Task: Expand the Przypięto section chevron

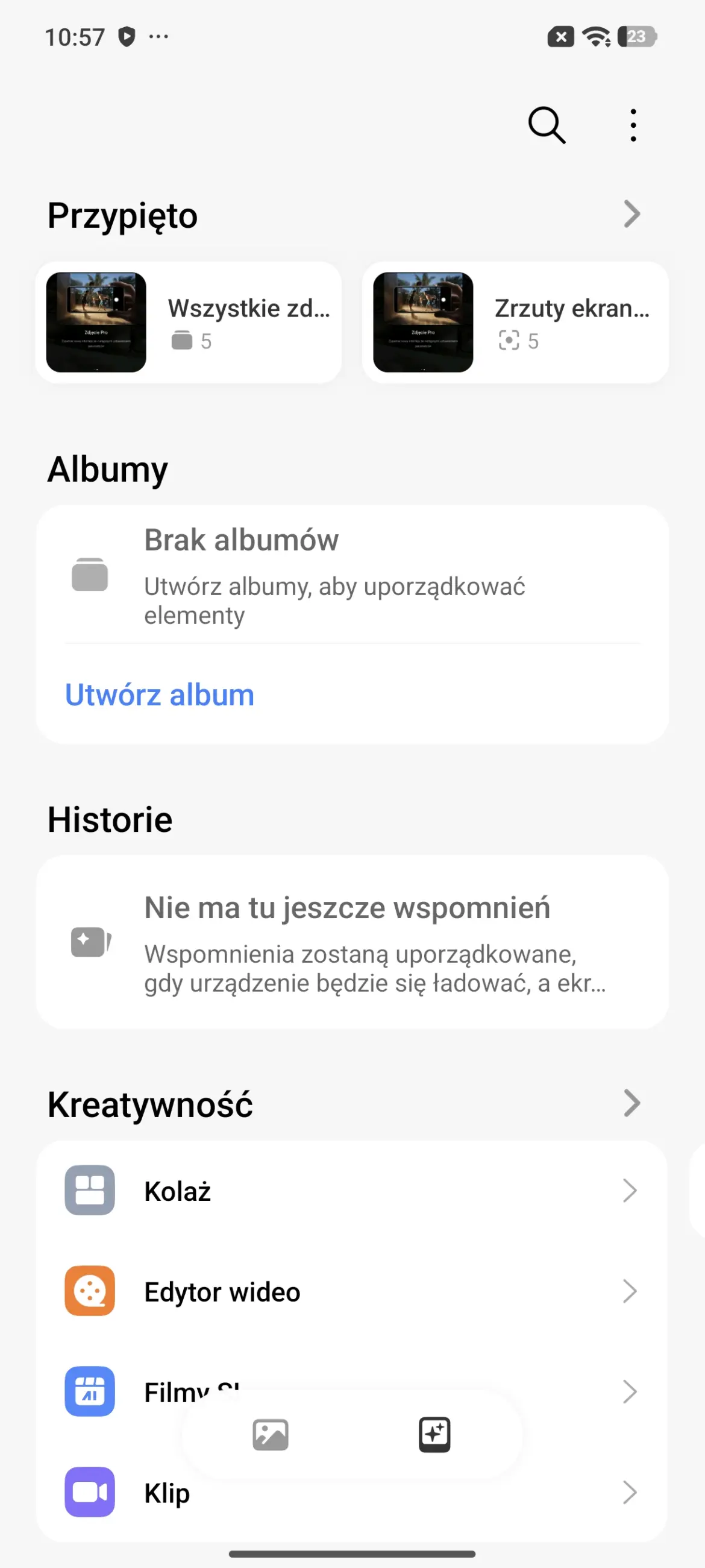Action: (632, 214)
